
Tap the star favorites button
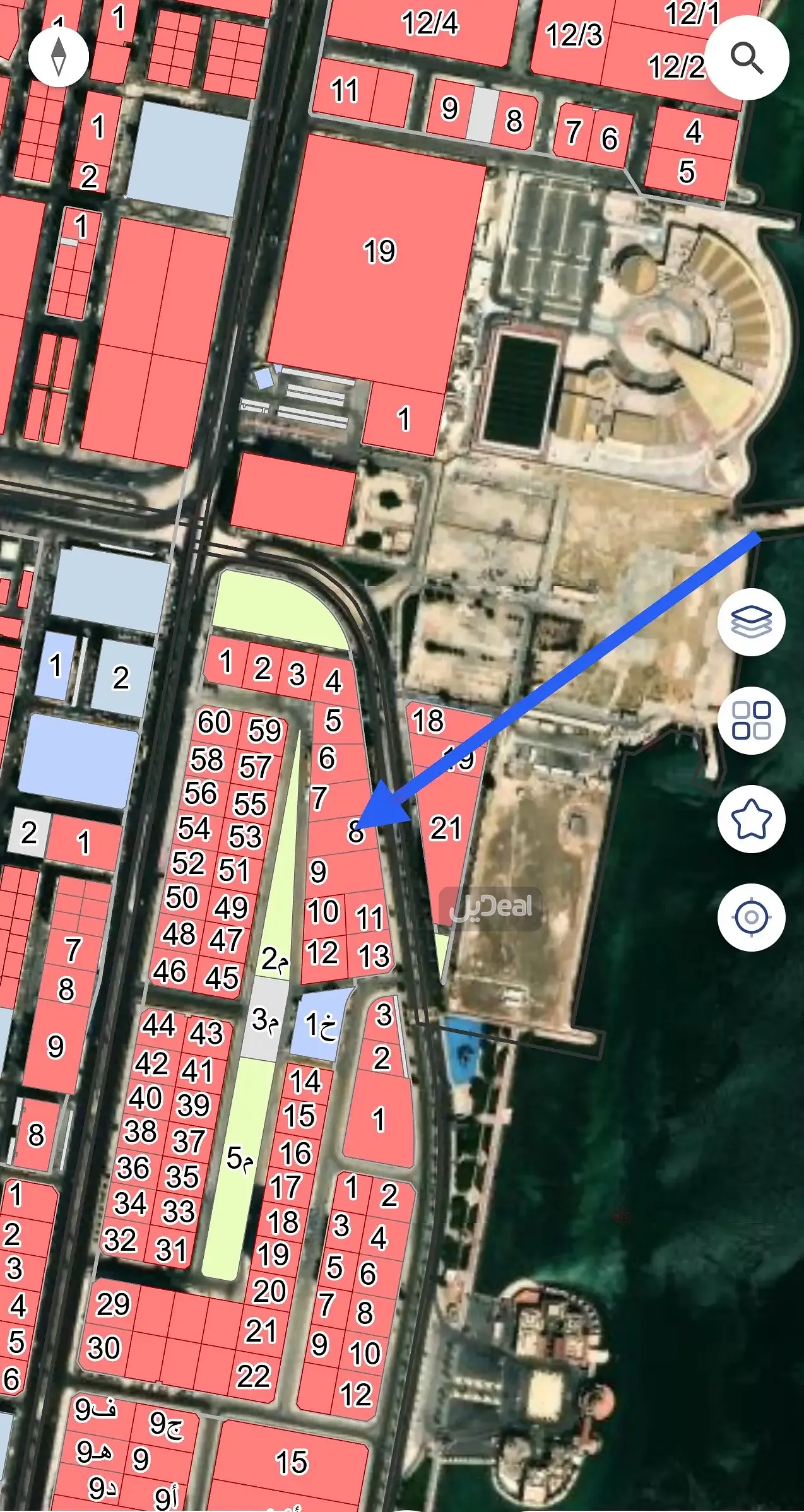coord(751,819)
